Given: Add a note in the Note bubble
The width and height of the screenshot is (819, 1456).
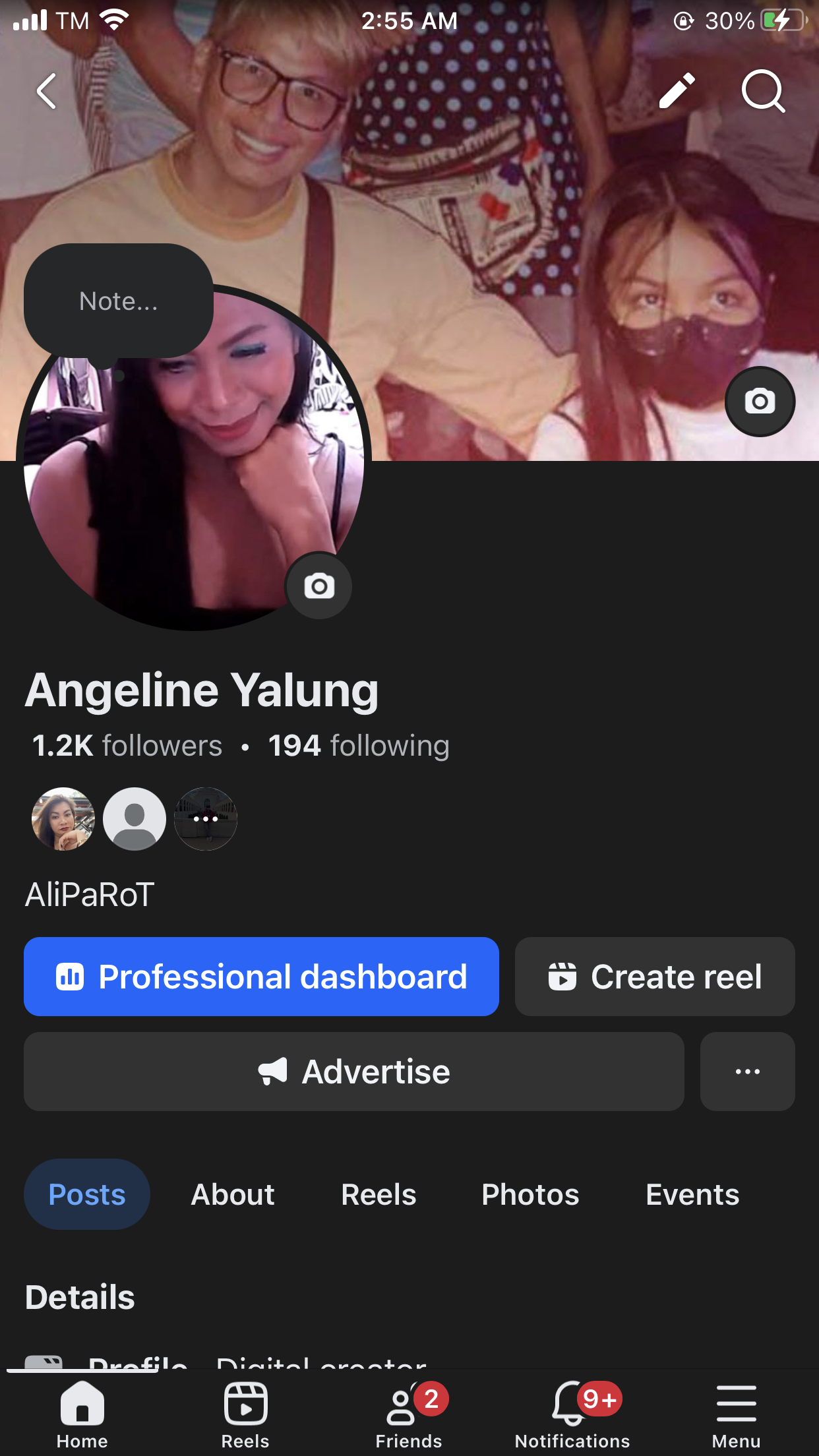Looking at the screenshot, I should 119,301.
